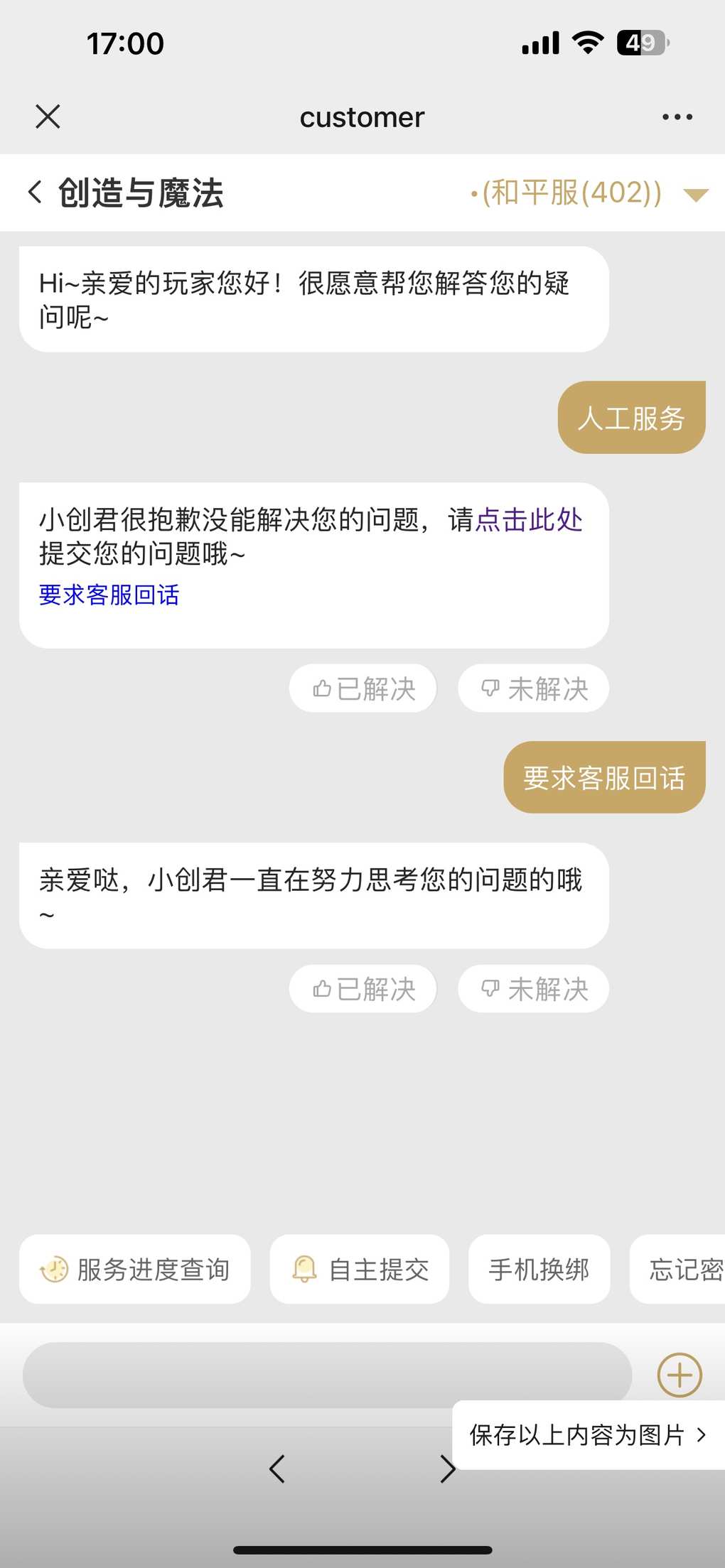Follow the 点击此处 link
Viewport: 725px width, 1568px height.
click(x=529, y=519)
